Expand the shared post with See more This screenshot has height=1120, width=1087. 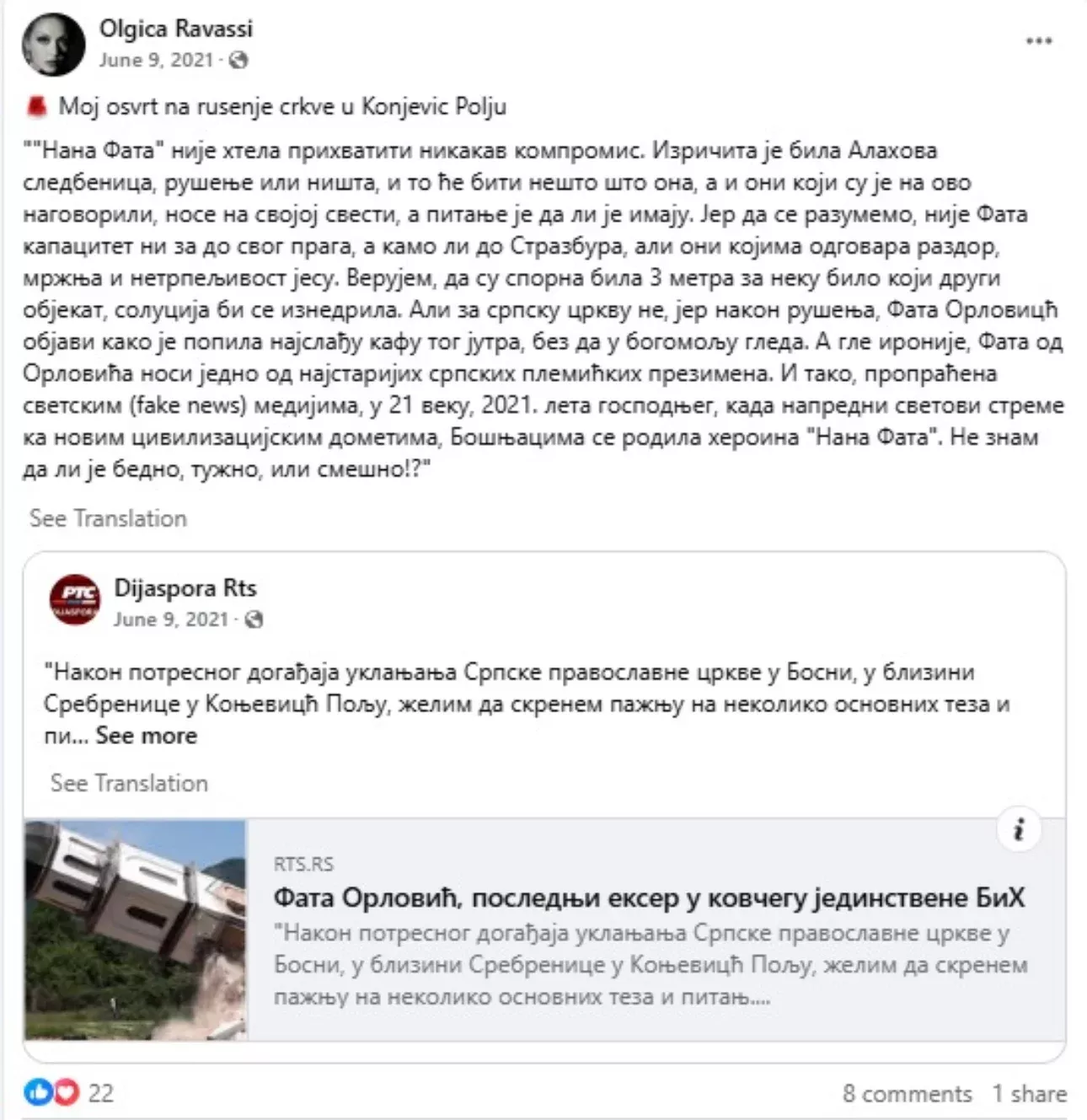(x=146, y=736)
